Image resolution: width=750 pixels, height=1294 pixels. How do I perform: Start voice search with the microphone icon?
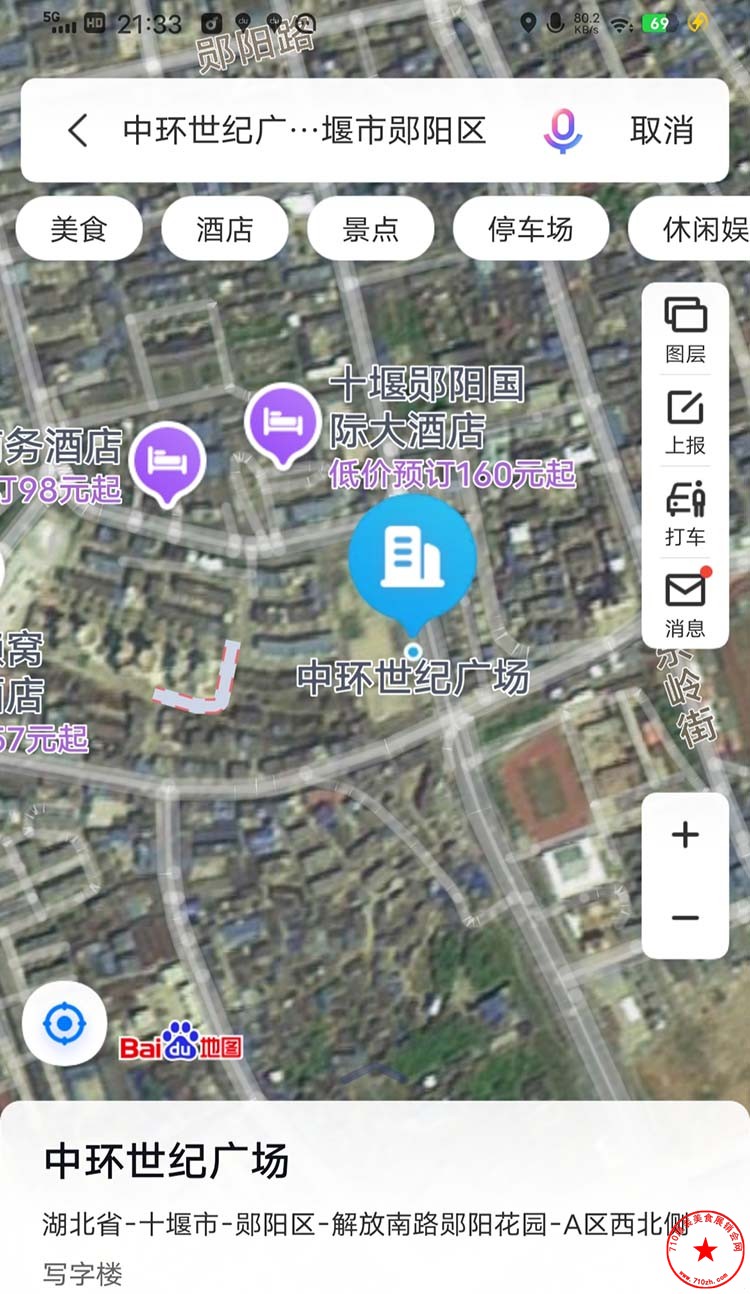(563, 130)
